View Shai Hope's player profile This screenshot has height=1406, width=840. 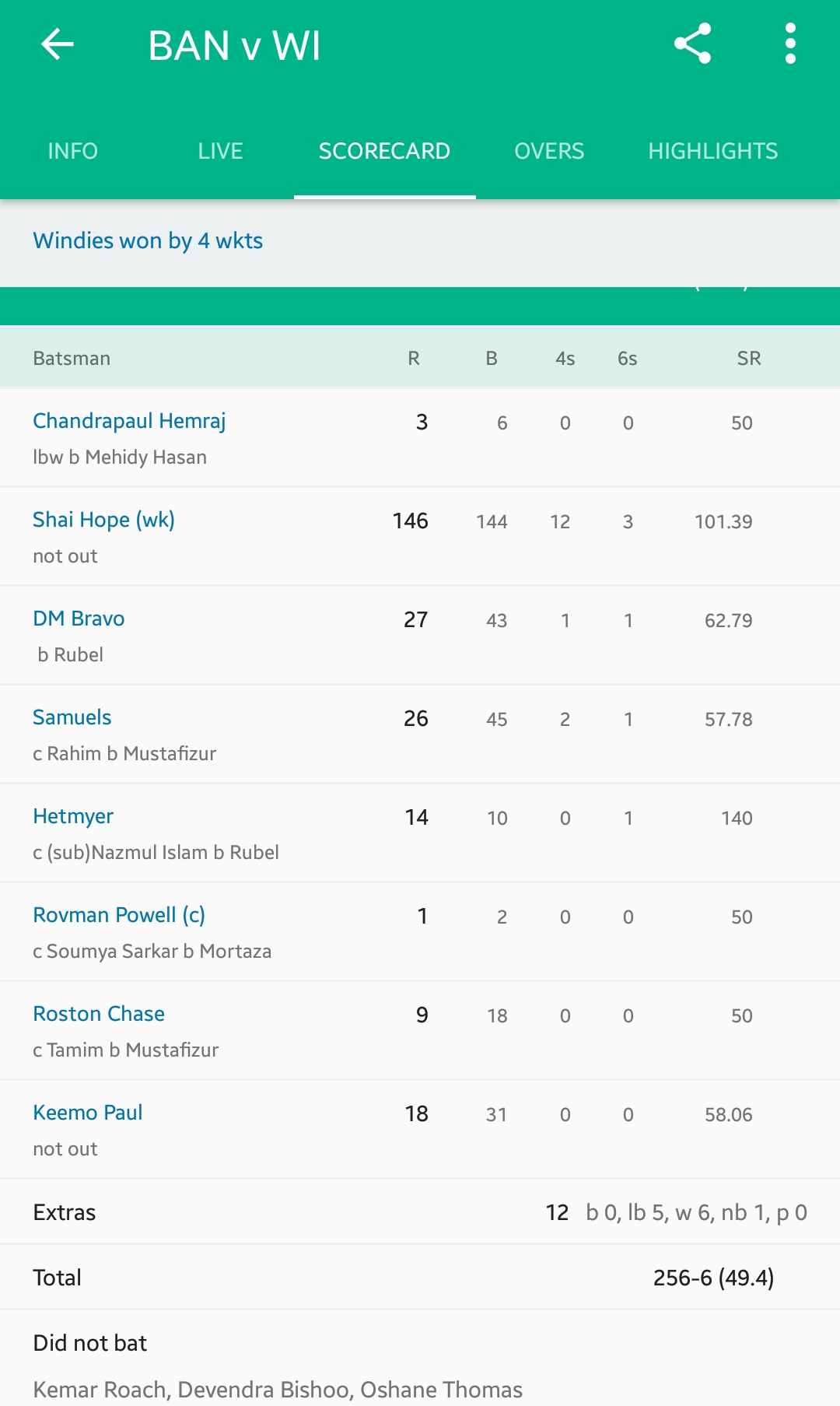click(103, 520)
